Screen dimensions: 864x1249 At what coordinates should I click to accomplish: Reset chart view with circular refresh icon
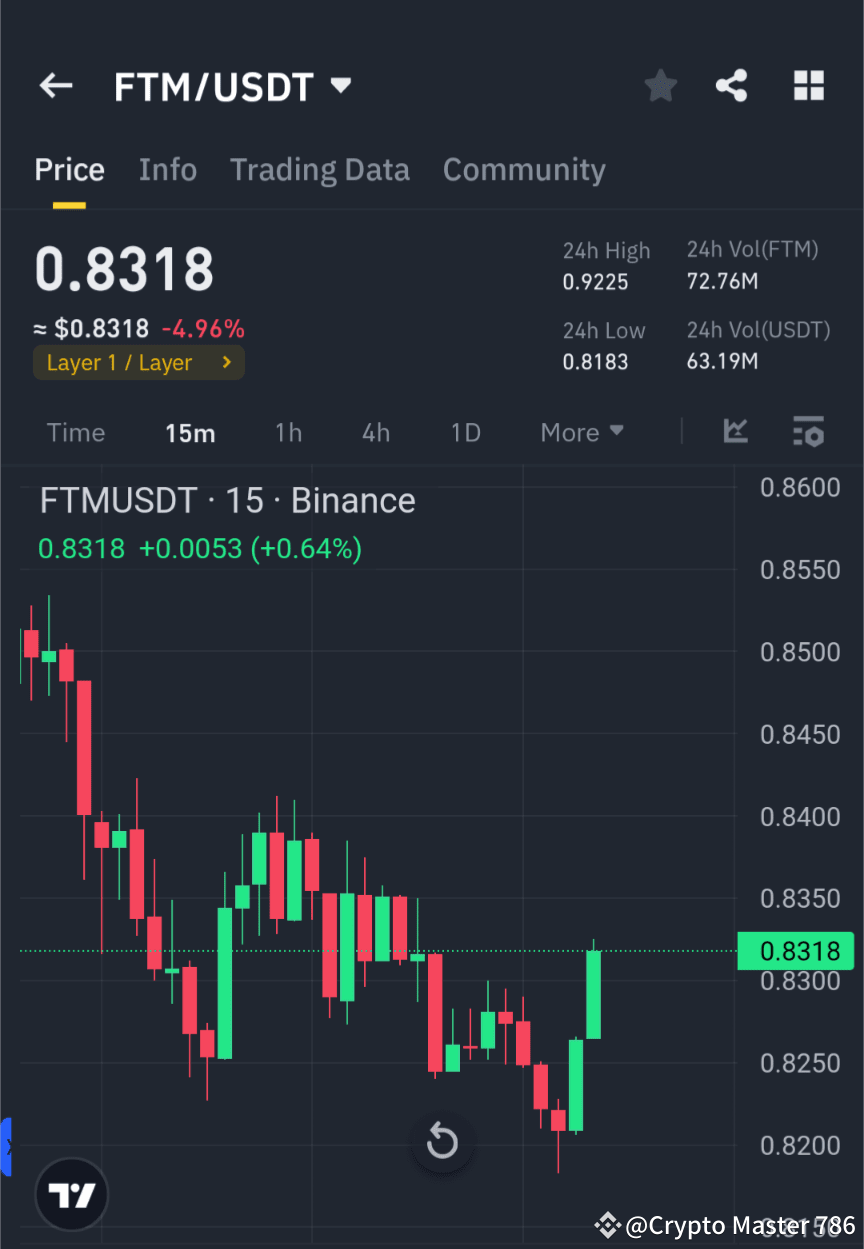pyautogui.click(x=441, y=1141)
